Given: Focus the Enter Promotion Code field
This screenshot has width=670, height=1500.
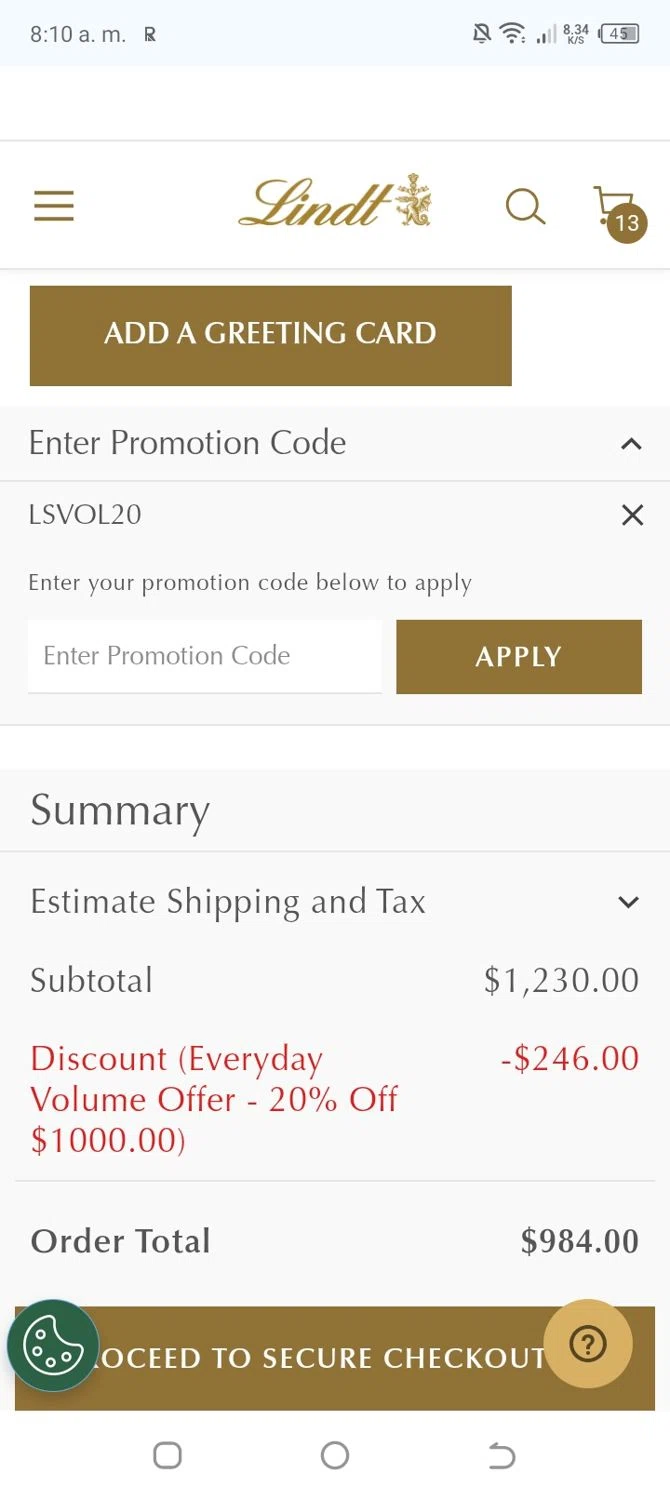Looking at the screenshot, I should tap(205, 656).
